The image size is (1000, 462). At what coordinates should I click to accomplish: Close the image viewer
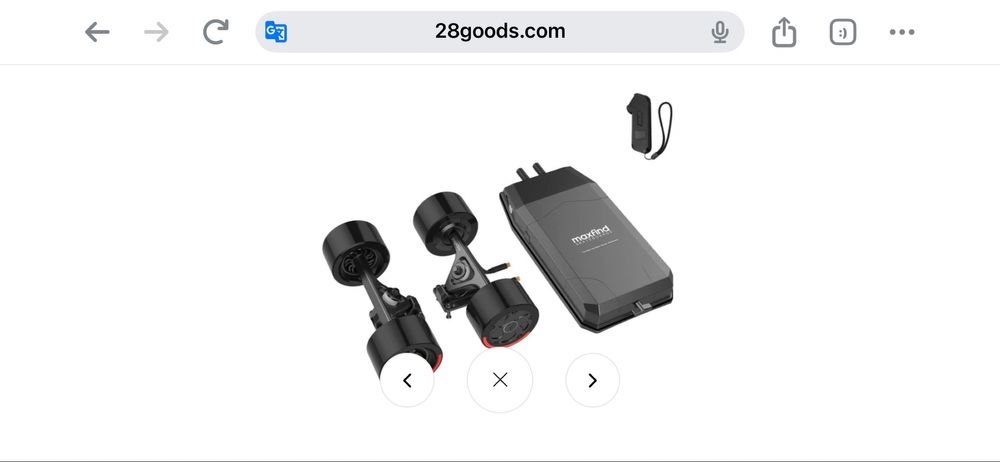click(500, 380)
